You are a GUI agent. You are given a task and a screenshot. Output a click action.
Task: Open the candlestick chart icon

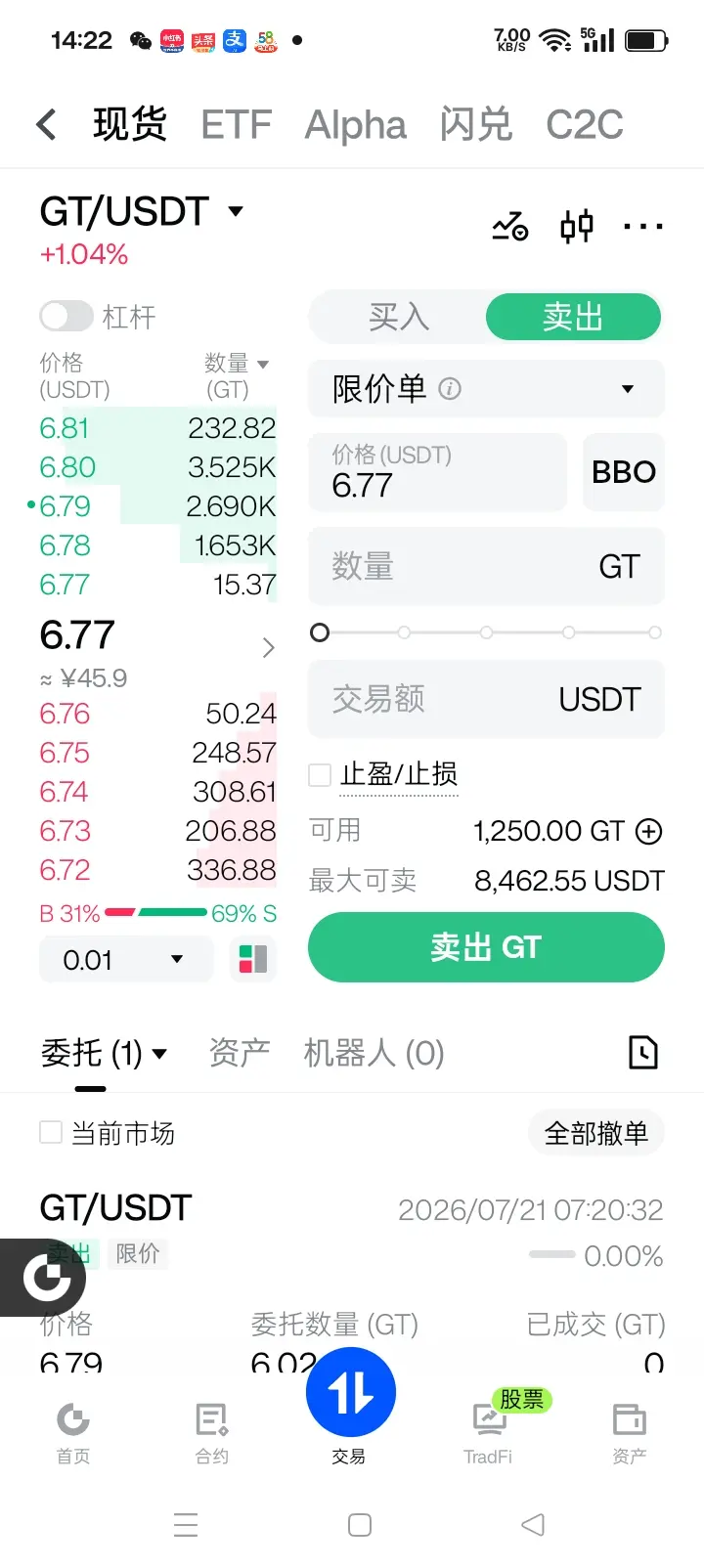(577, 226)
